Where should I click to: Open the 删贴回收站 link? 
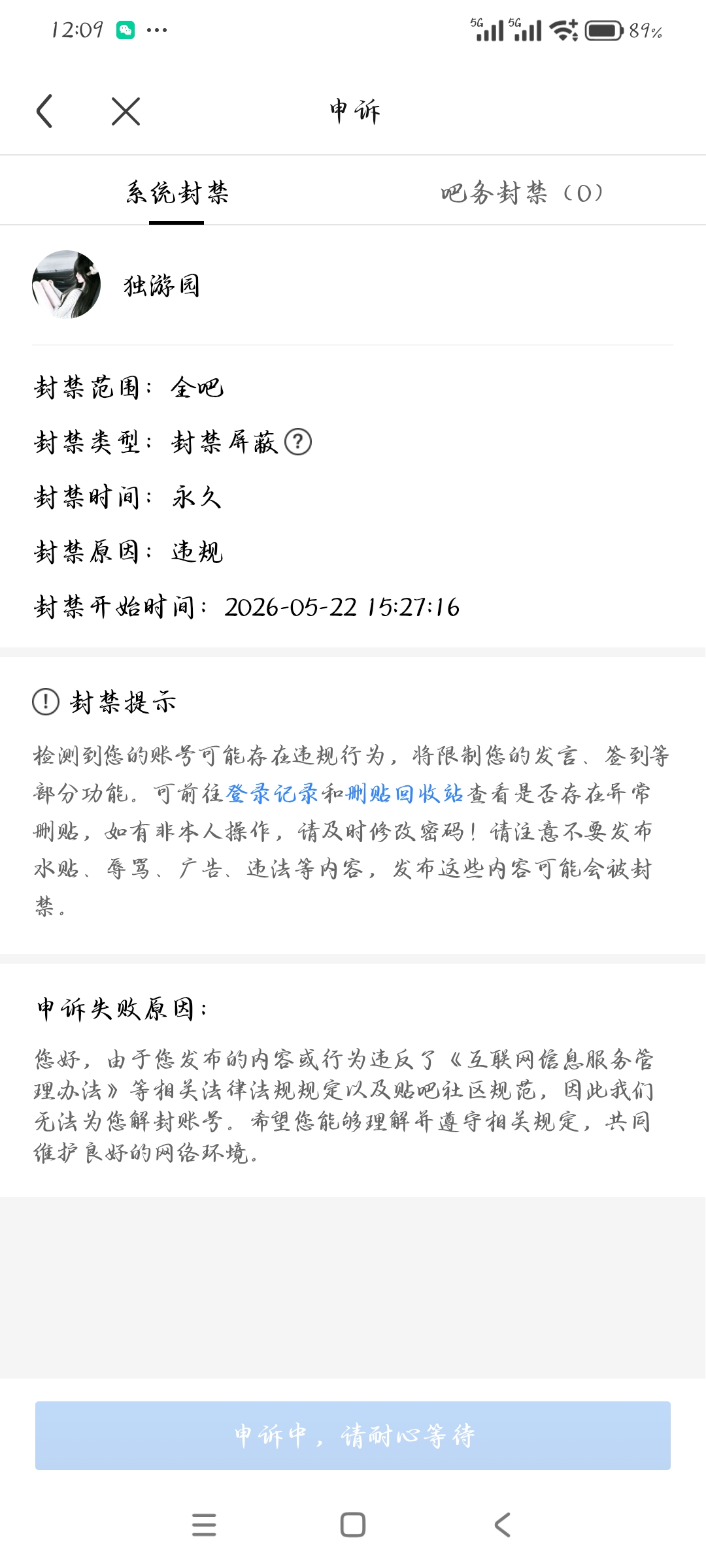click(405, 794)
